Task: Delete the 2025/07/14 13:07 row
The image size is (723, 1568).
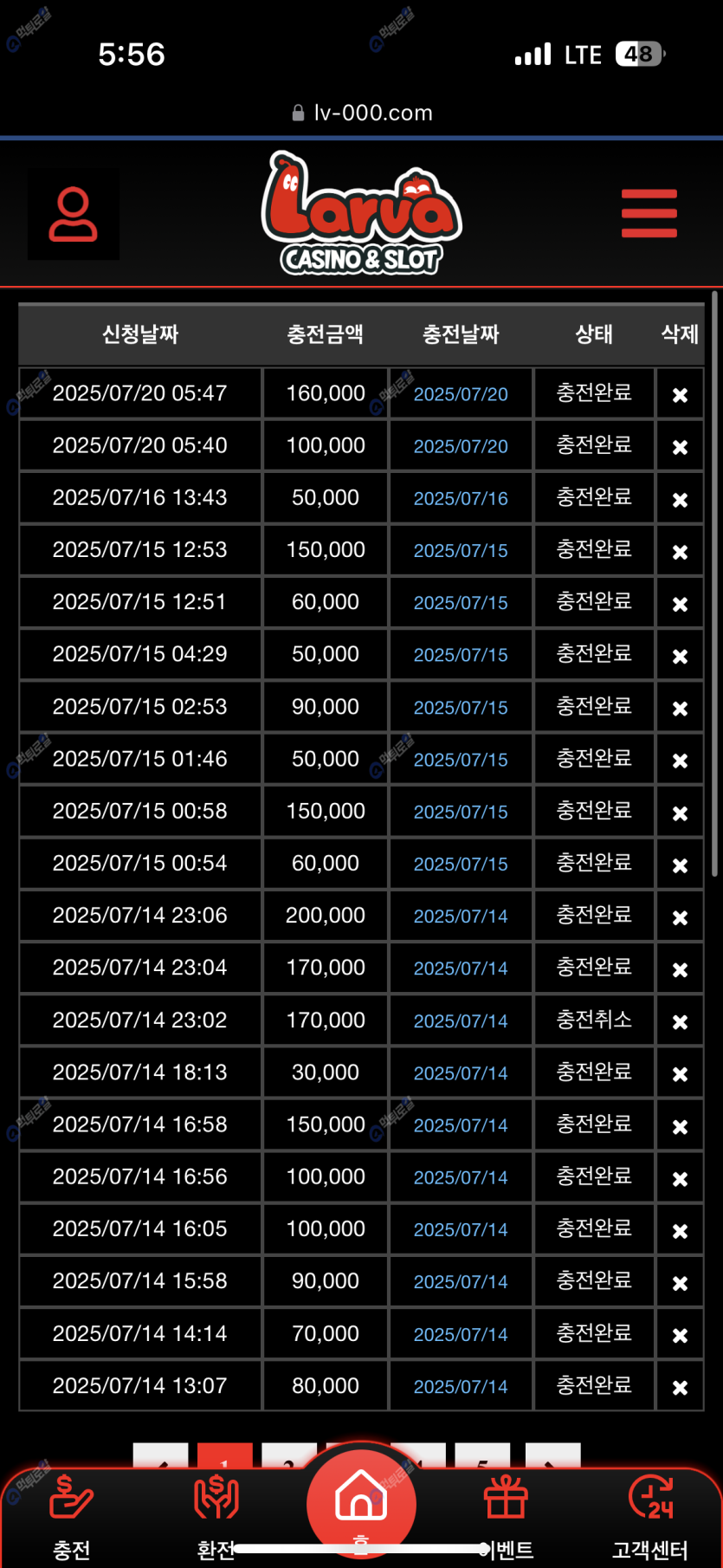Action: pyautogui.click(x=680, y=1388)
